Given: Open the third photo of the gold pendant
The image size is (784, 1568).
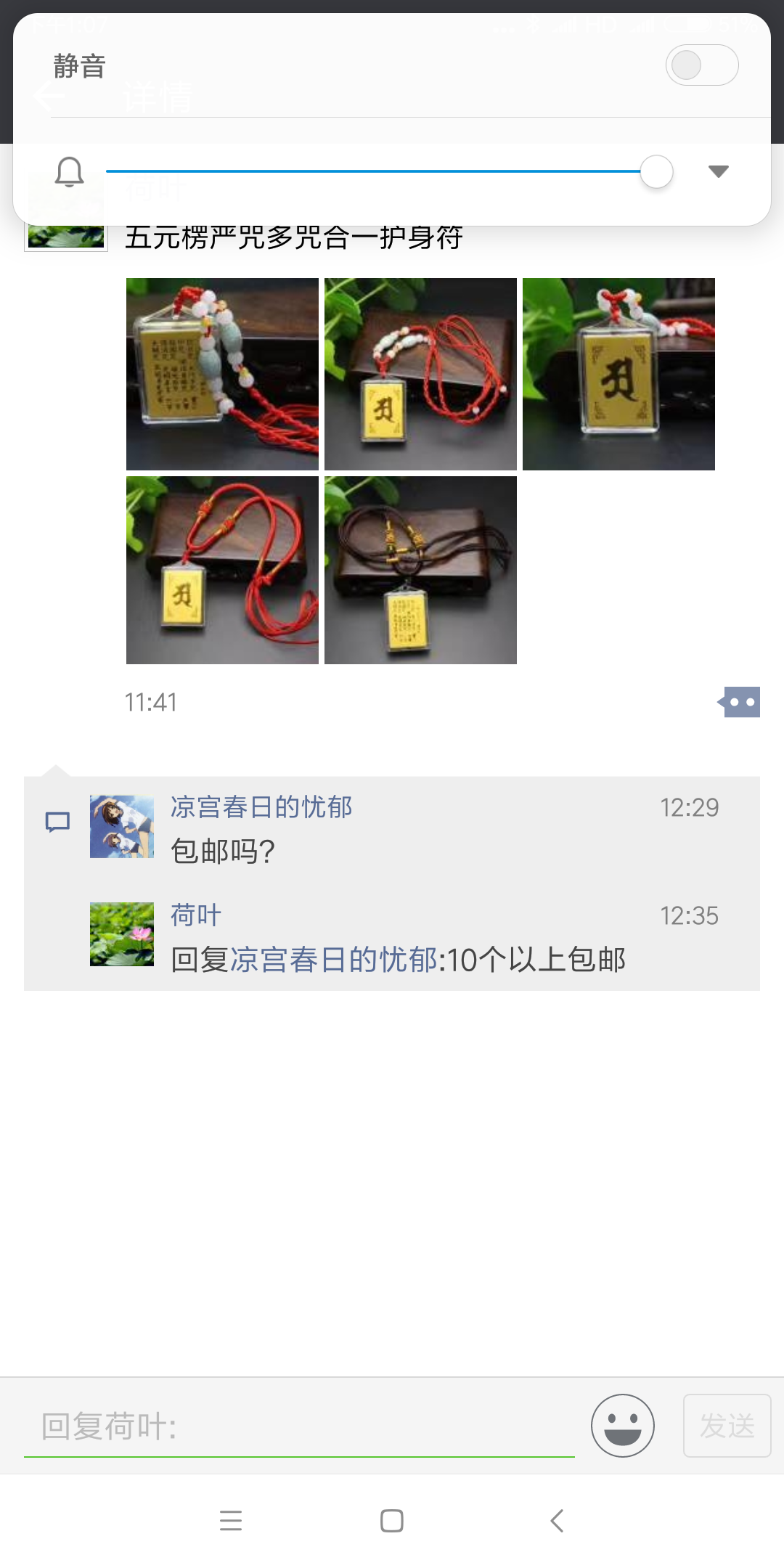Looking at the screenshot, I should coord(618,374).
